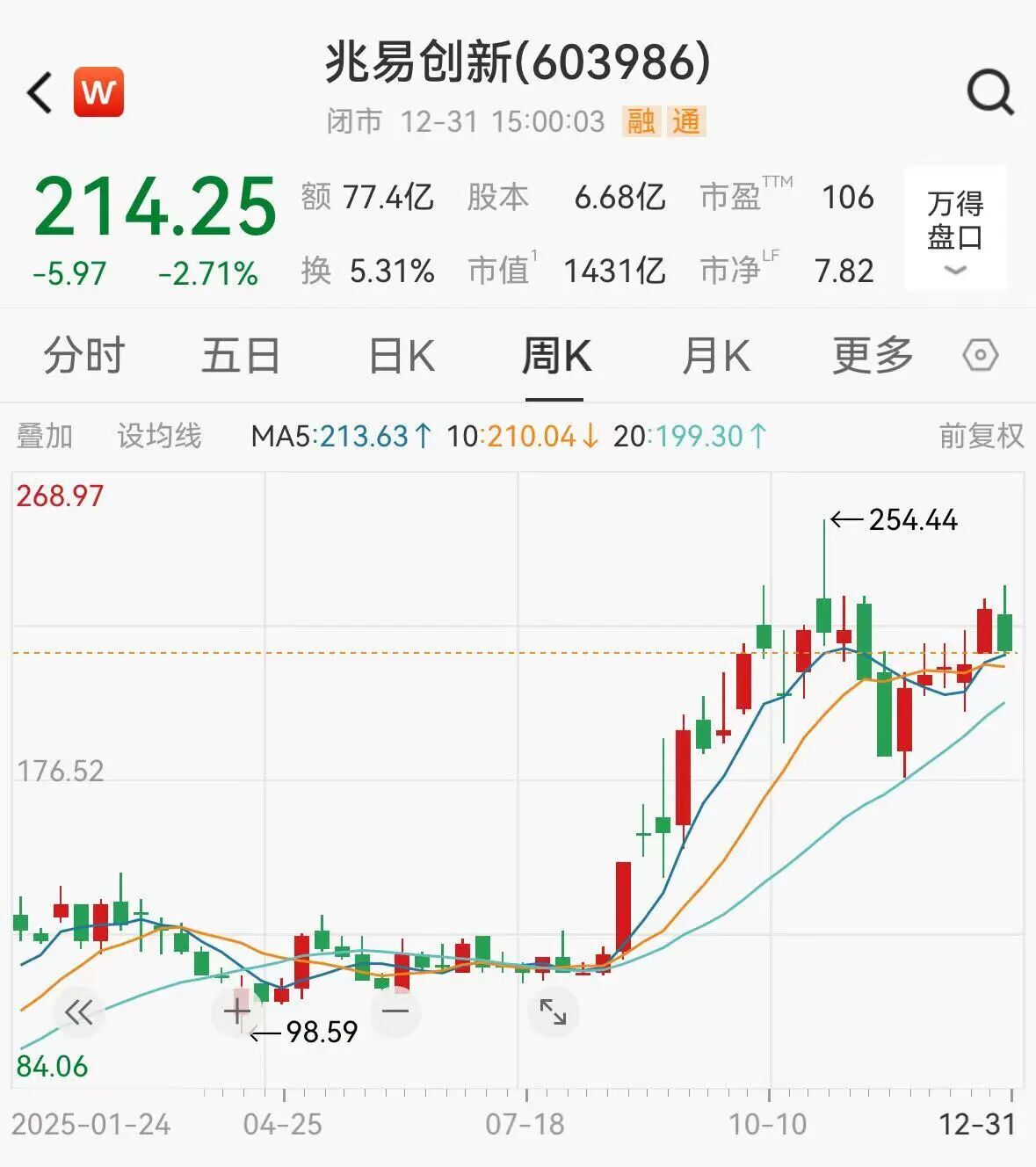Zoom out the chart with minus button
Screen dimensions: 1036x1167
pyautogui.click(x=395, y=1012)
